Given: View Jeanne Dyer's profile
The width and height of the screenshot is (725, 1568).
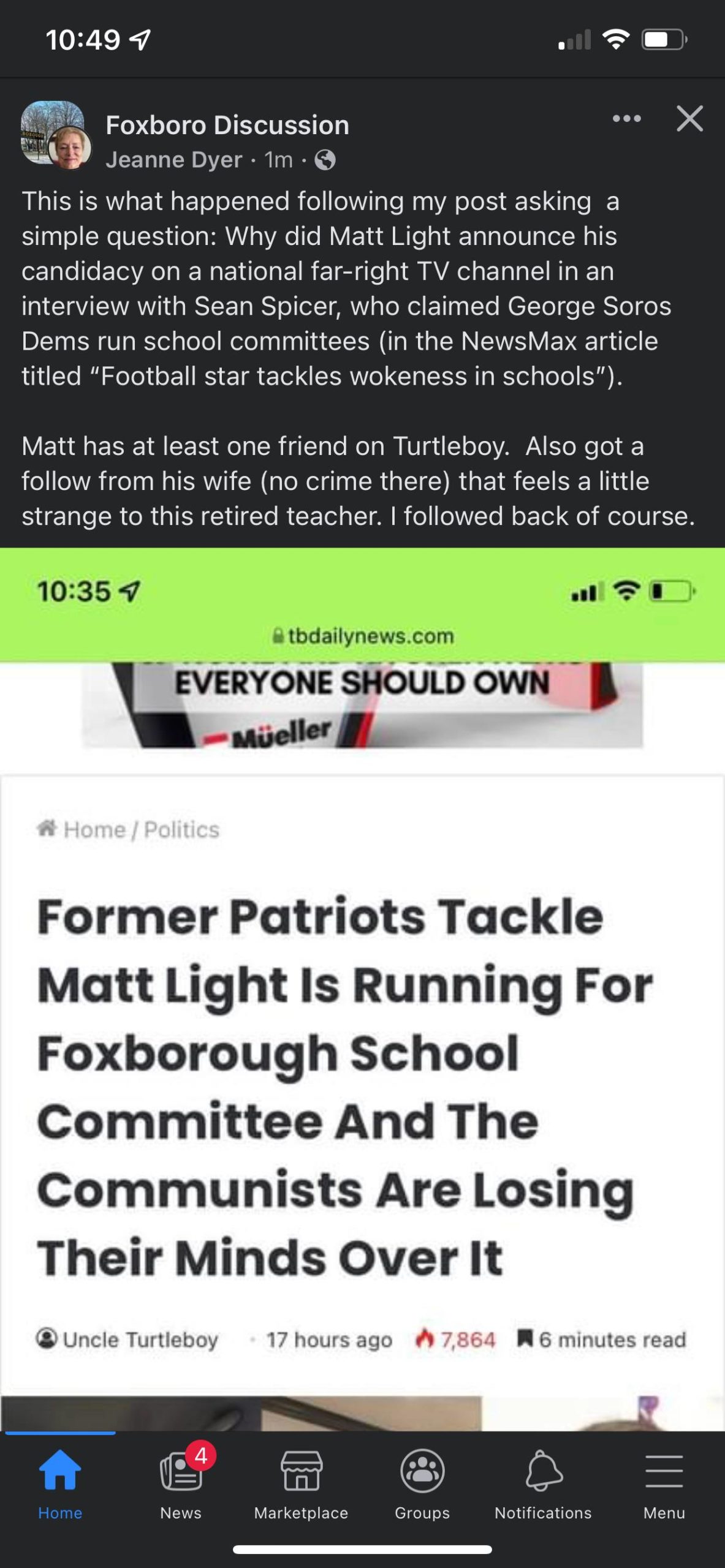Looking at the screenshot, I should 174,160.
